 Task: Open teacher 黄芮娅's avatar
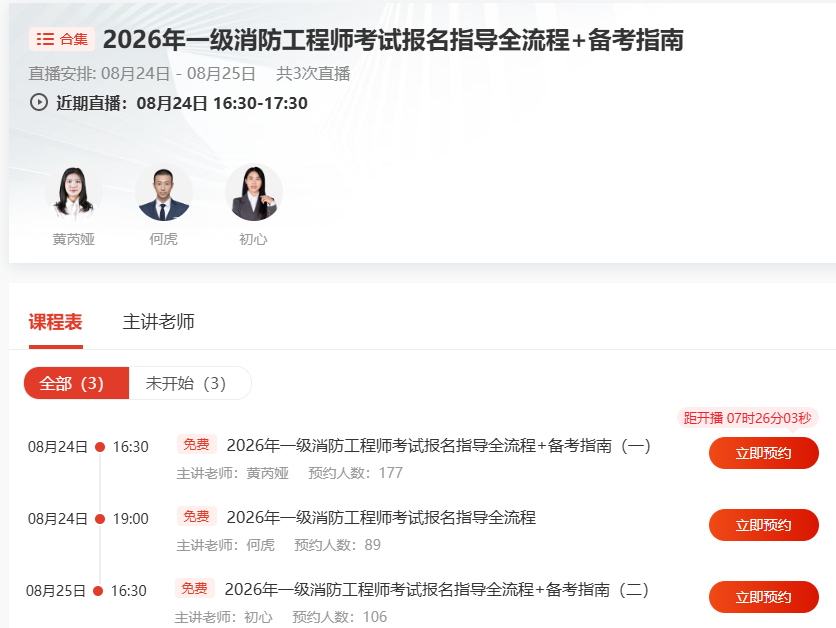pyautogui.click(x=74, y=192)
